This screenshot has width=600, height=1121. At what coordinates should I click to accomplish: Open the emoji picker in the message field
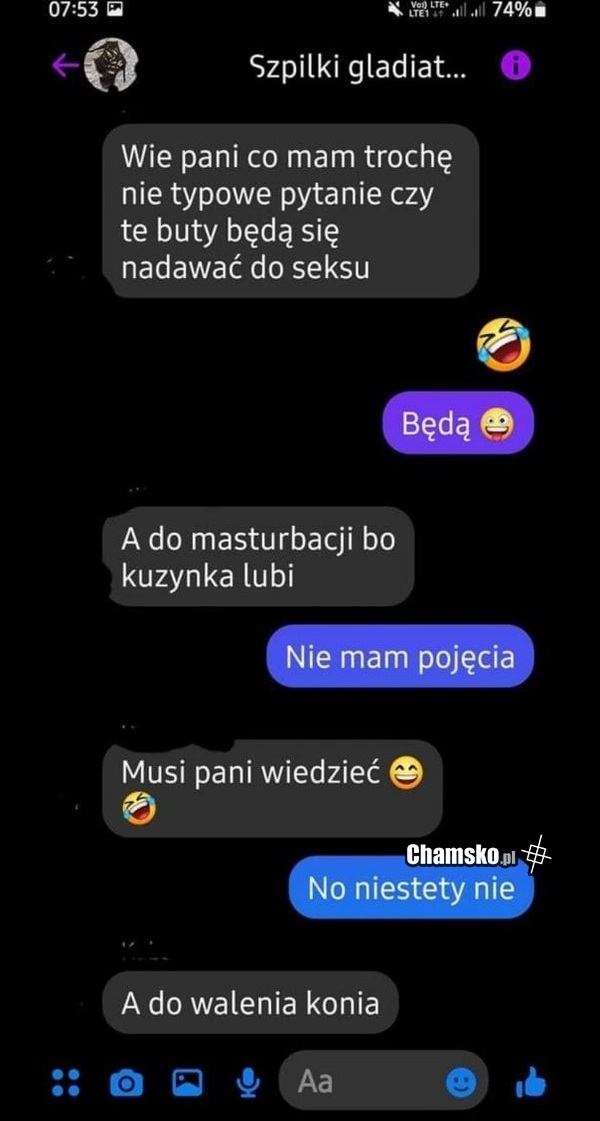[x=461, y=1081]
